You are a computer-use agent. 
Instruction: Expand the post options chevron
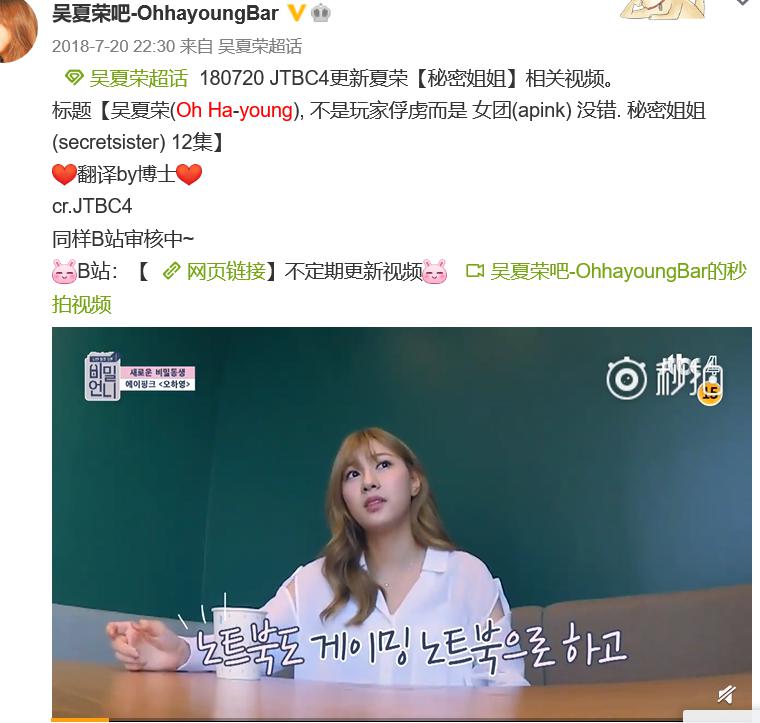tap(741, 3)
